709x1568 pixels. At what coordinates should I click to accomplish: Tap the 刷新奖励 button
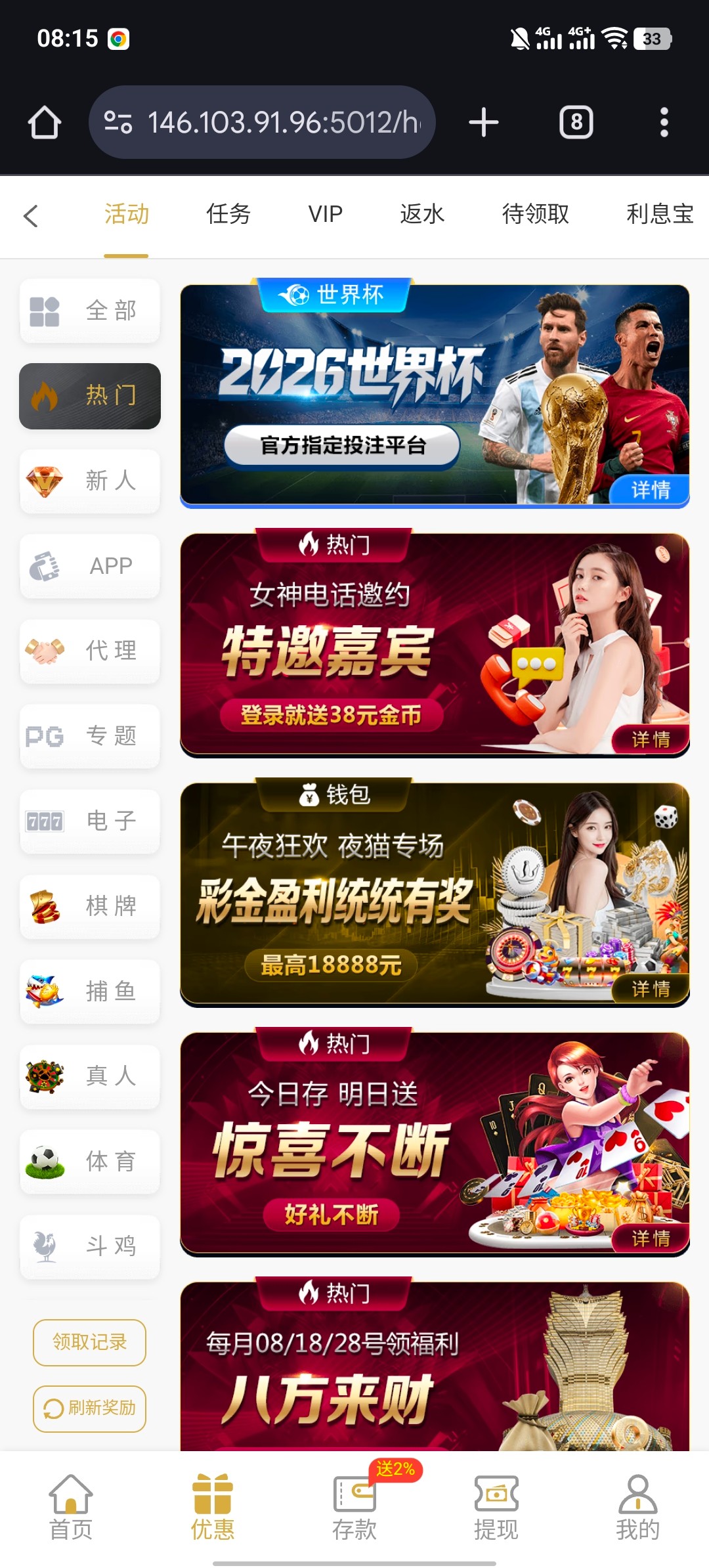(x=89, y=1408)
